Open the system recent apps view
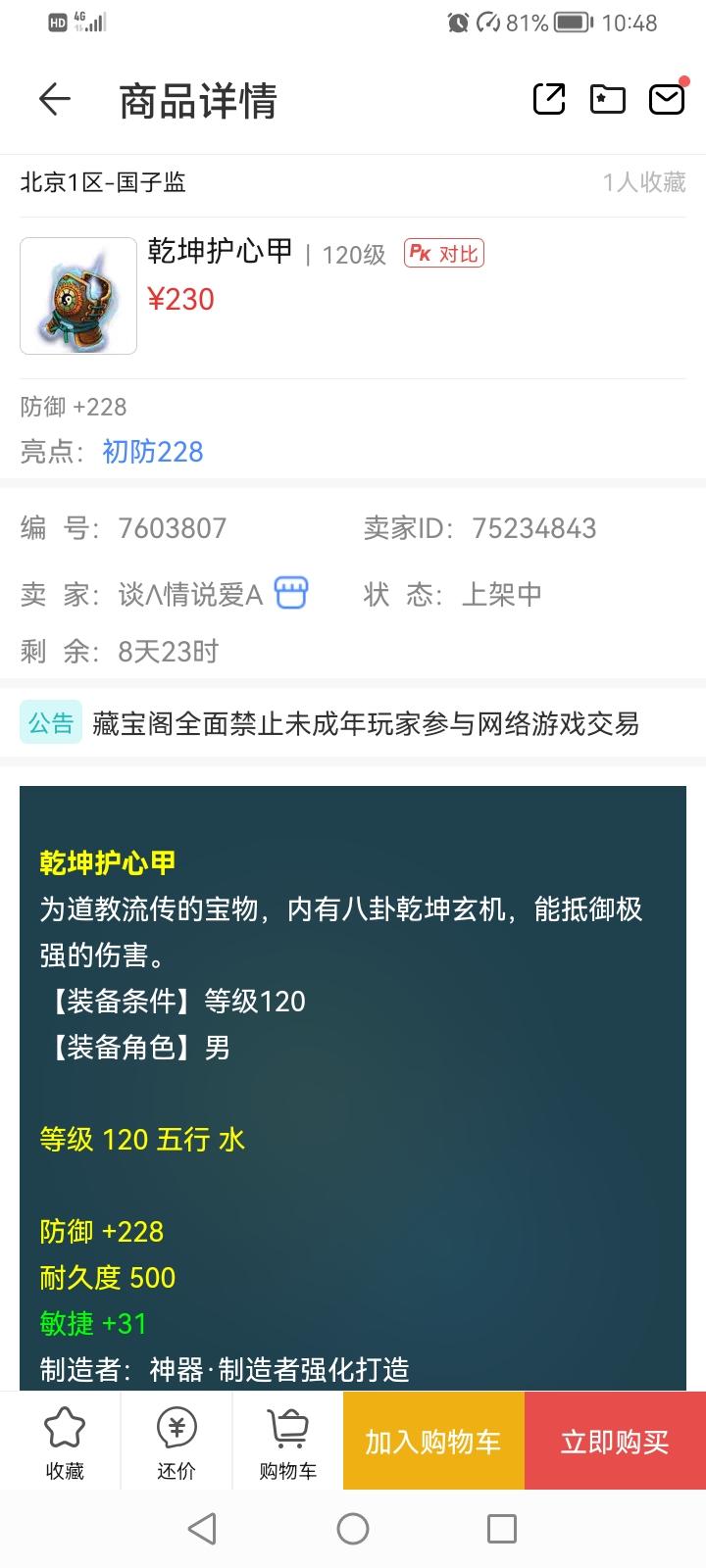The height and width of the screenshot is (1568, 706). 502,1529
